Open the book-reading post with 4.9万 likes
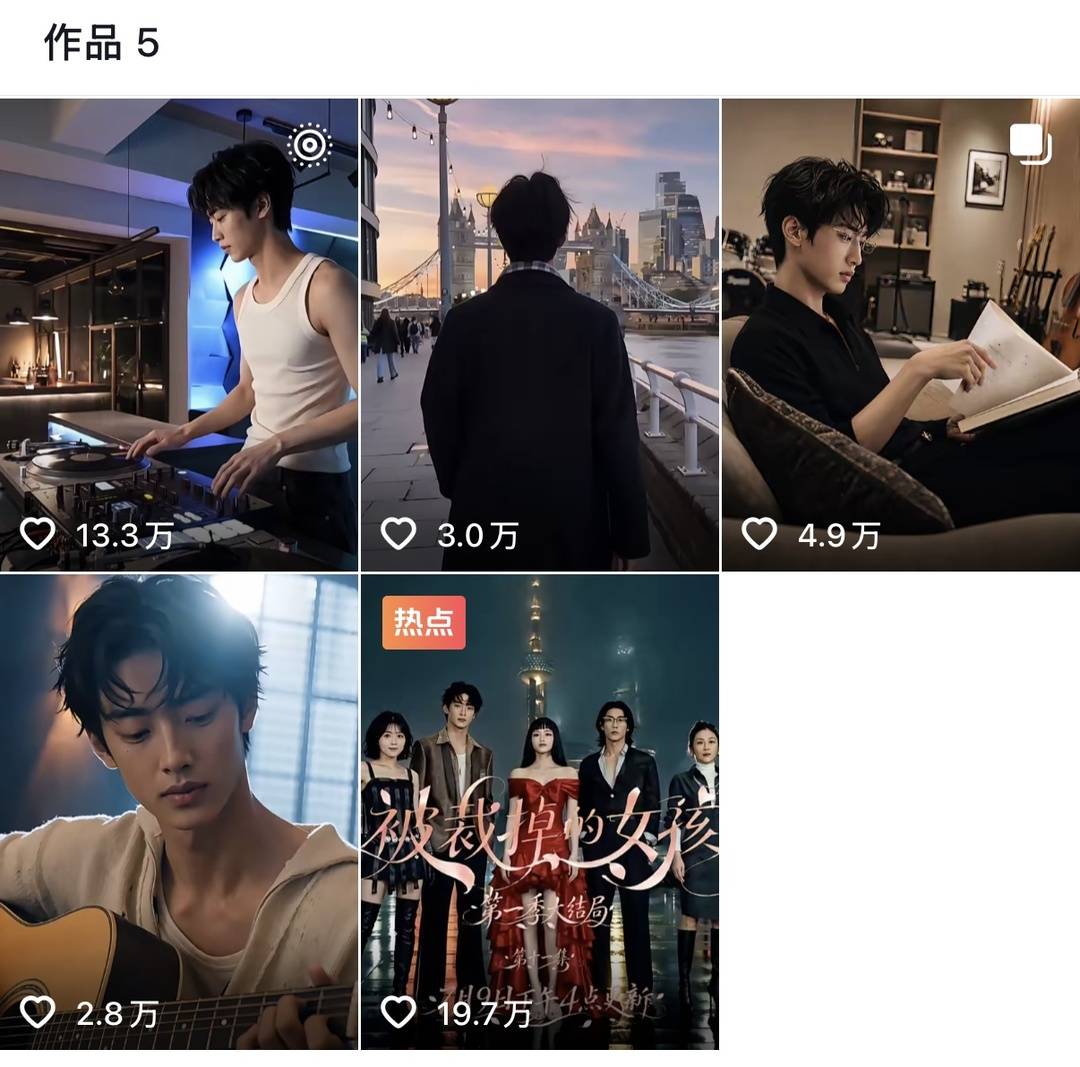 [901, 335]
